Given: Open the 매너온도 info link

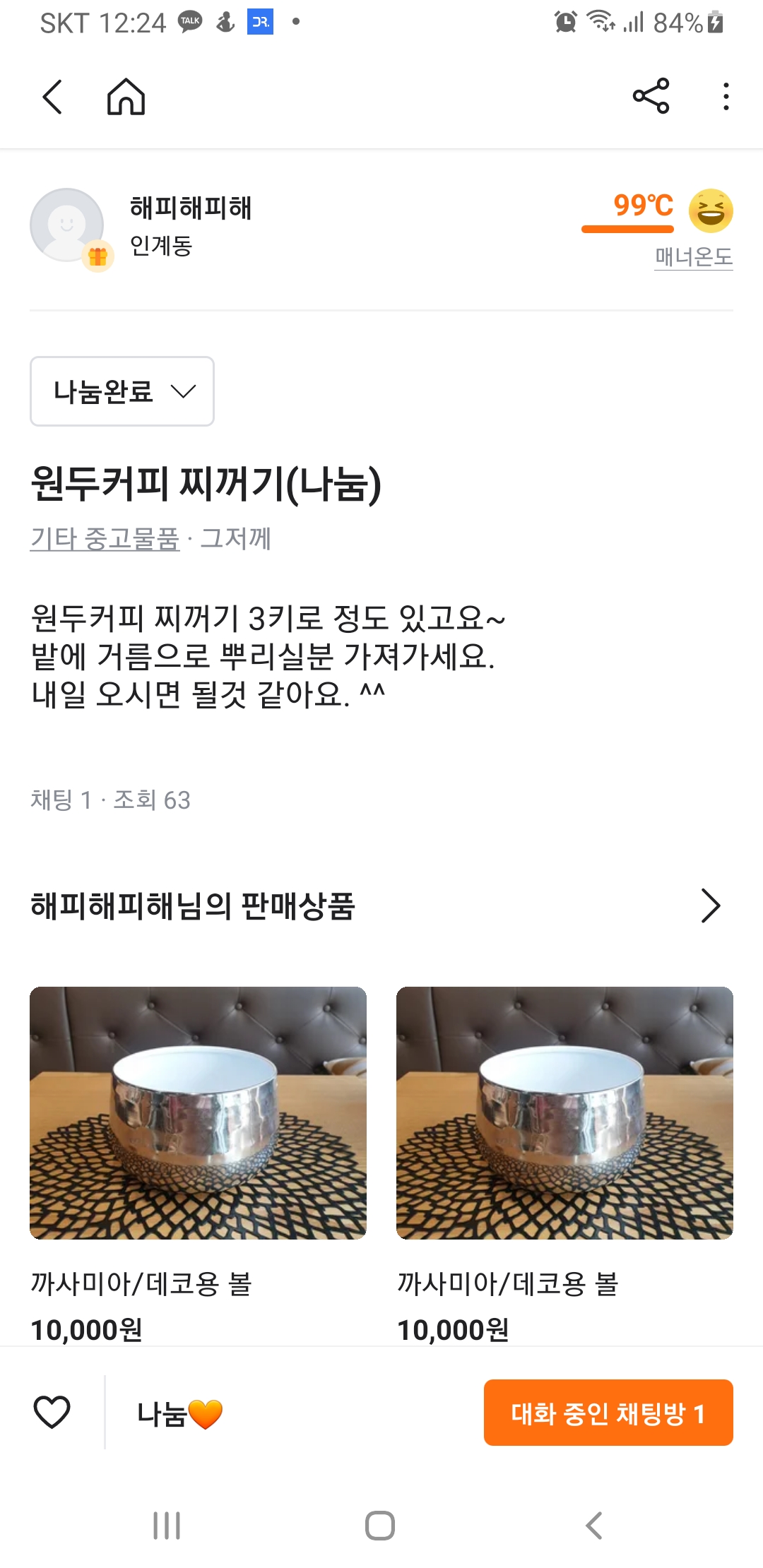Looking at the screenshot, I should (x=693, y=256).
